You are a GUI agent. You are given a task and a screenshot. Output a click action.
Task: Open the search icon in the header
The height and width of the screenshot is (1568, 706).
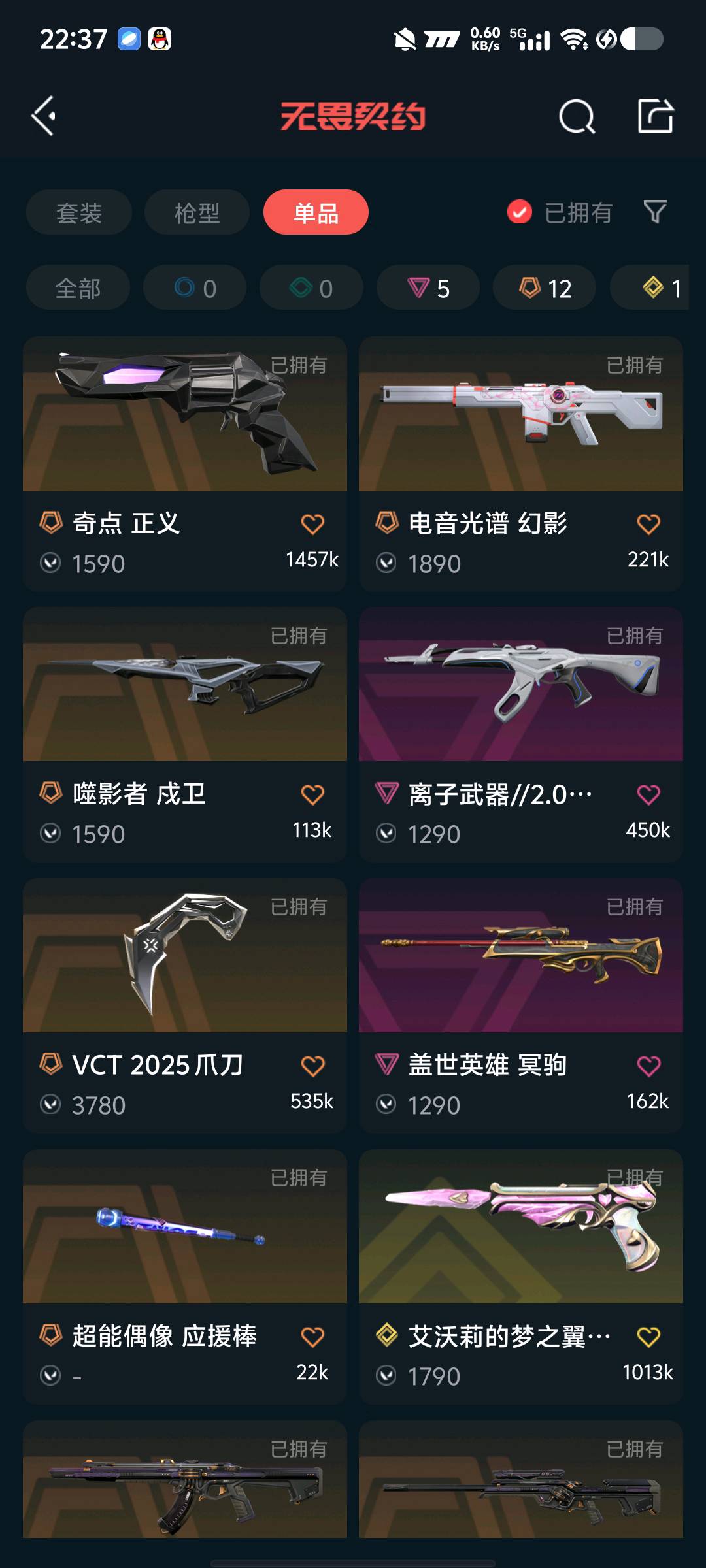(x=577, y=117)
